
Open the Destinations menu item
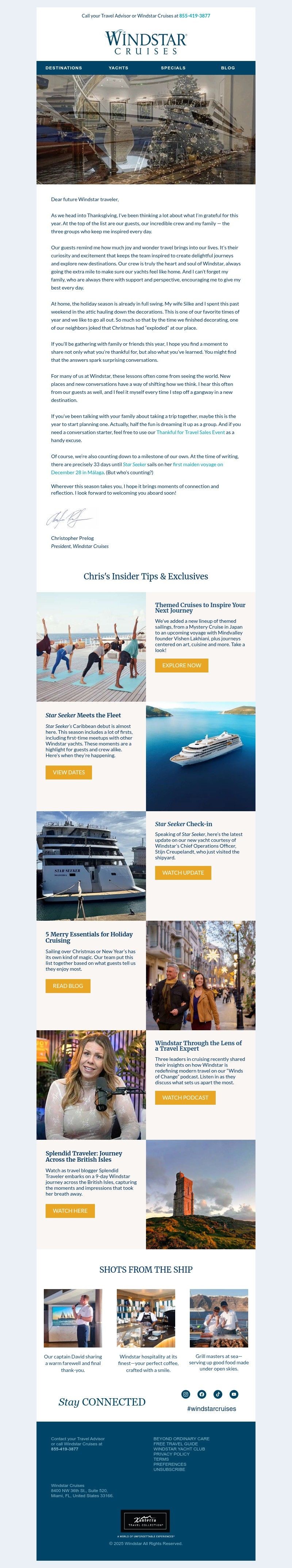coord(64,68)
